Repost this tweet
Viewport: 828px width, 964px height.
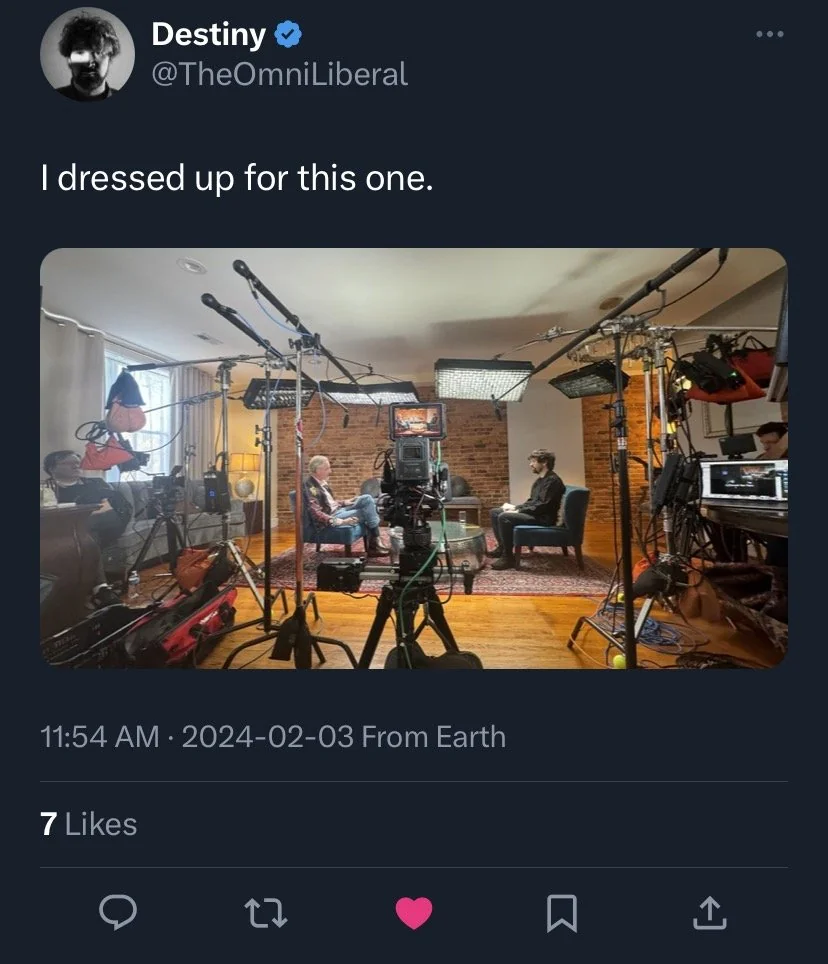pyautogui.click(x=266, y=911)
